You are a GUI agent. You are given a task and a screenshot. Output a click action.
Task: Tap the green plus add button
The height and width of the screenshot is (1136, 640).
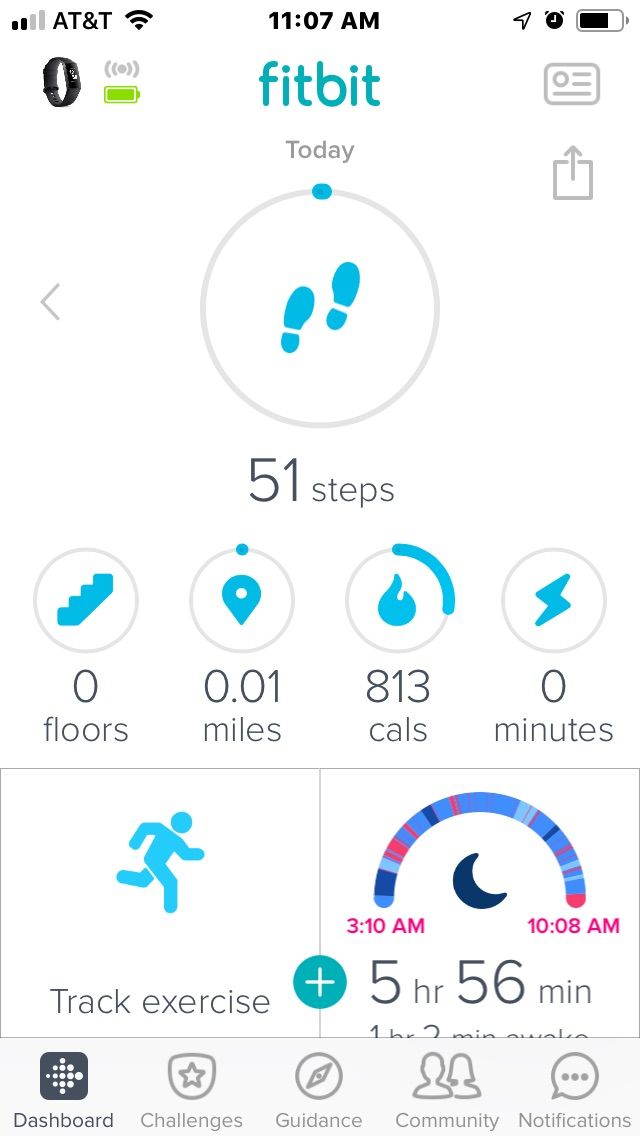320,983
